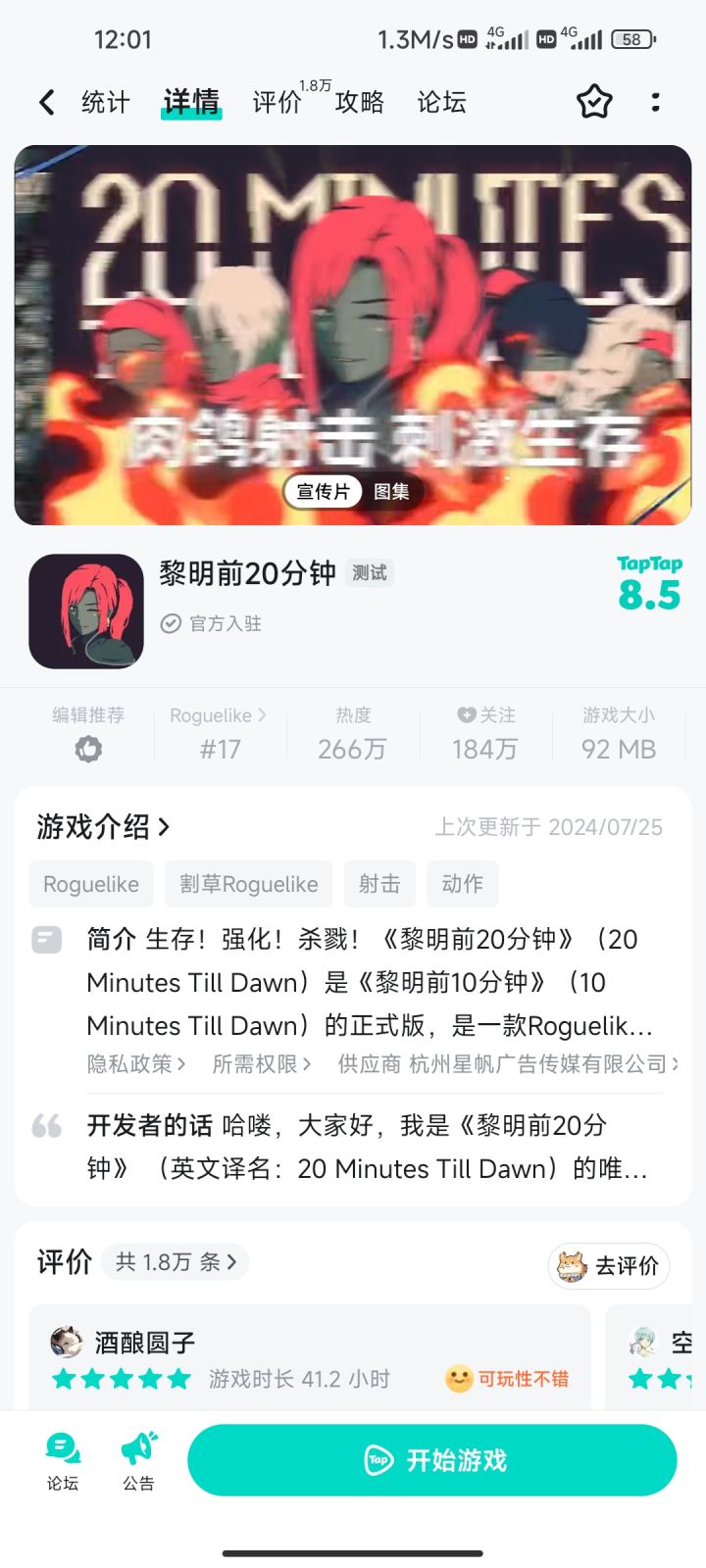
Task: Expand 共 1.8万 条 reviews list
Action: coord(176,1262)
